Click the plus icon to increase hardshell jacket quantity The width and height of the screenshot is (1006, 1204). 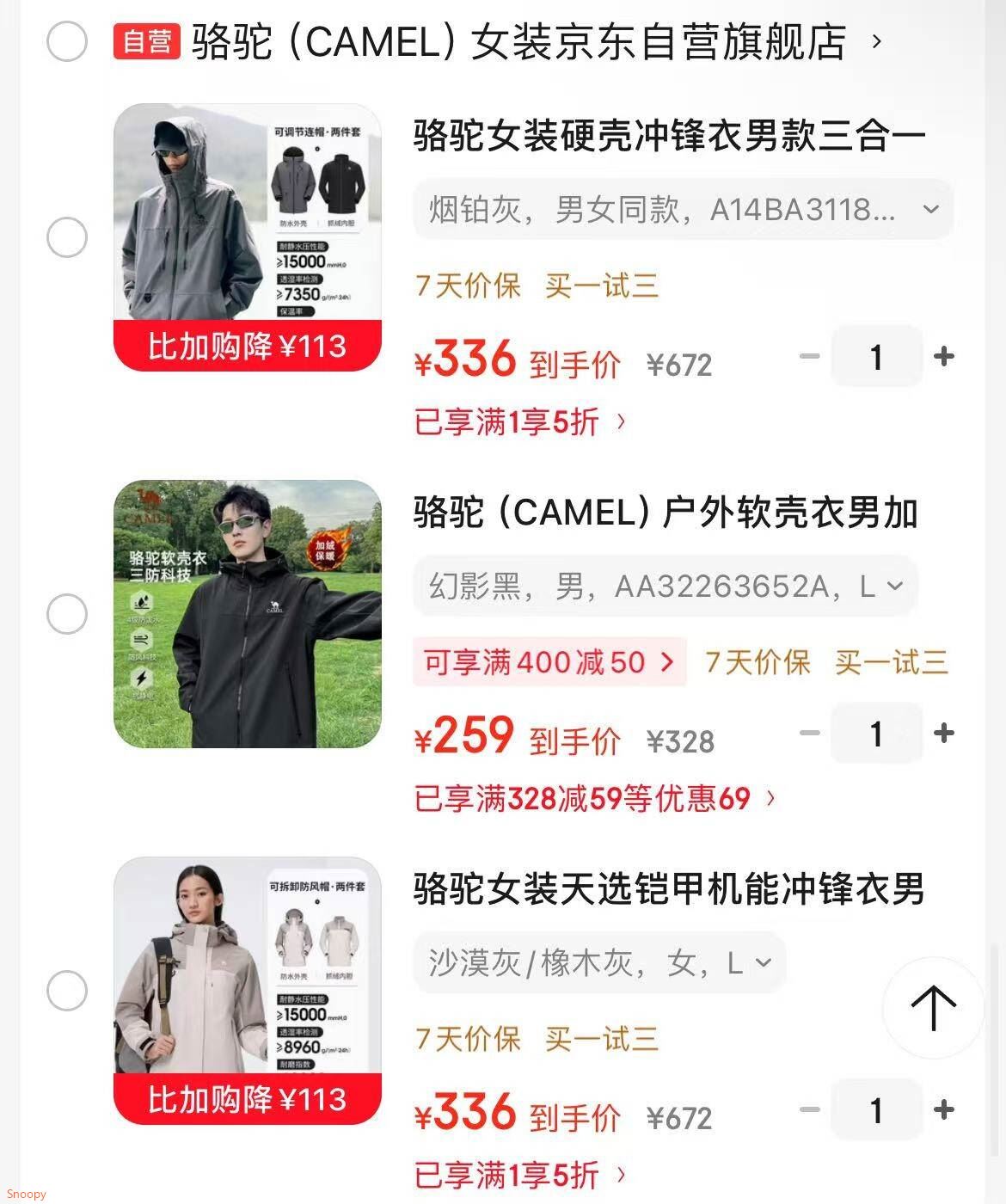pyautogui.click(x=946, y=356)
